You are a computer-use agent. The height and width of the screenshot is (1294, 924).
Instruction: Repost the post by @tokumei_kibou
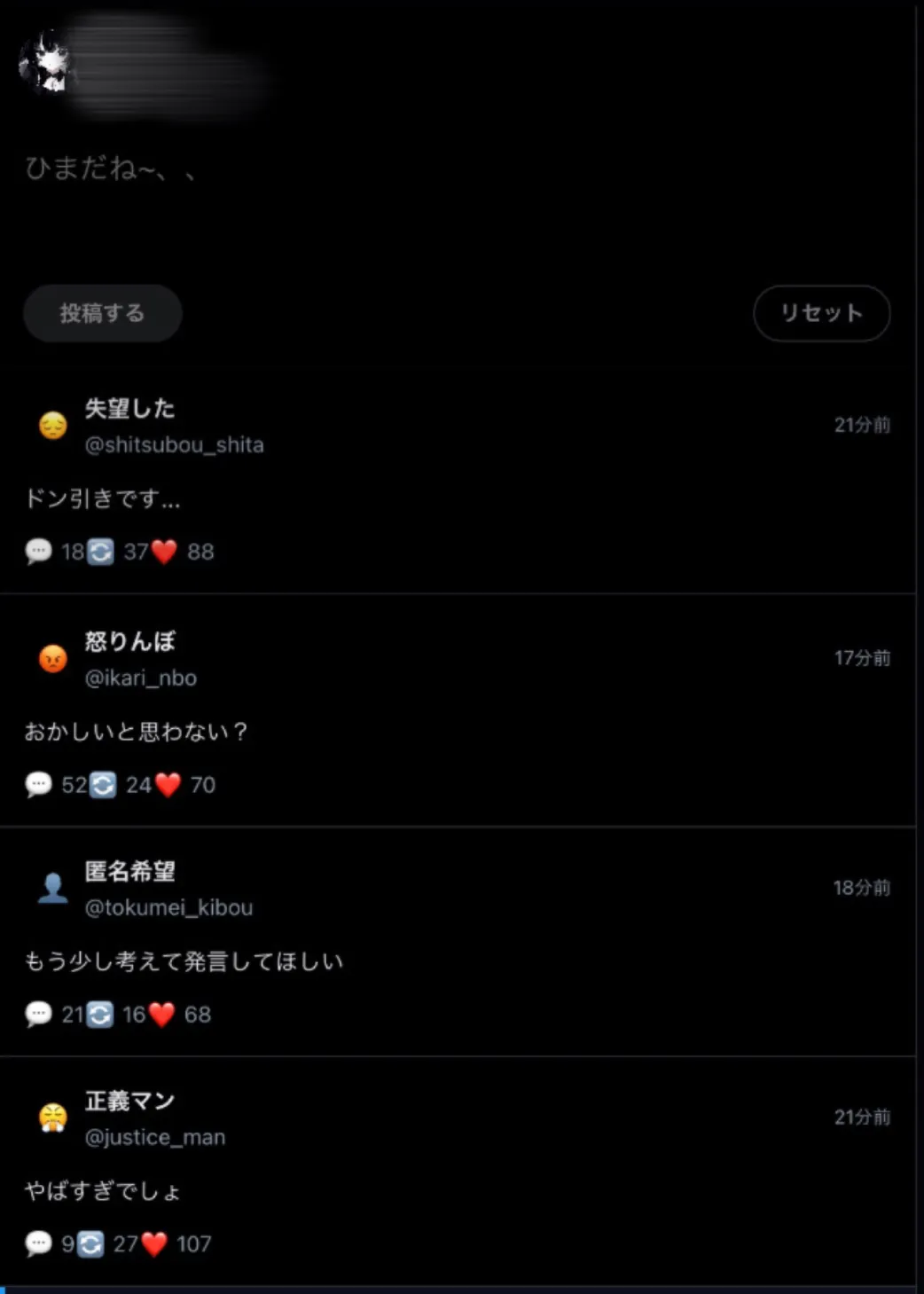coord(100,1014)
